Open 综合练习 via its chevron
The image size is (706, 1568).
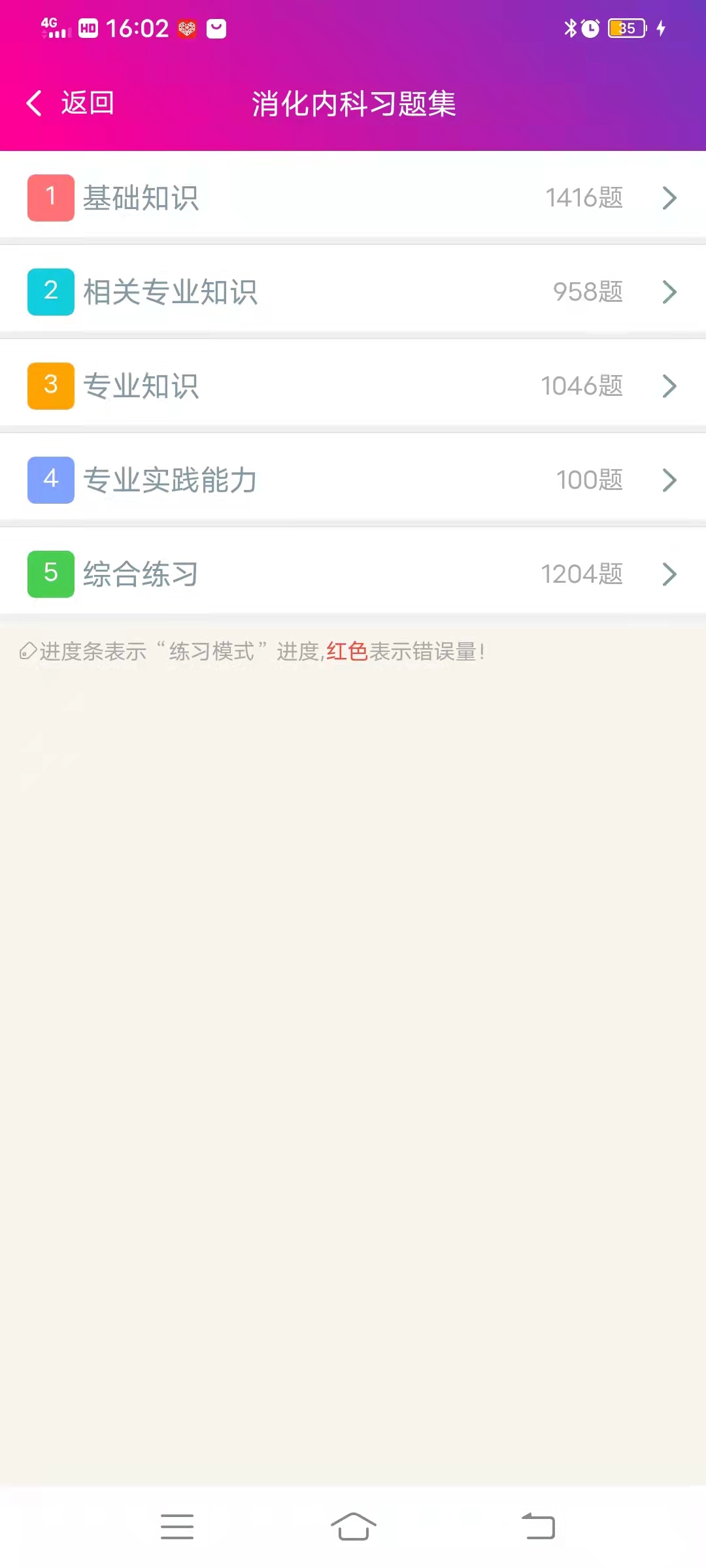[669, 574]
